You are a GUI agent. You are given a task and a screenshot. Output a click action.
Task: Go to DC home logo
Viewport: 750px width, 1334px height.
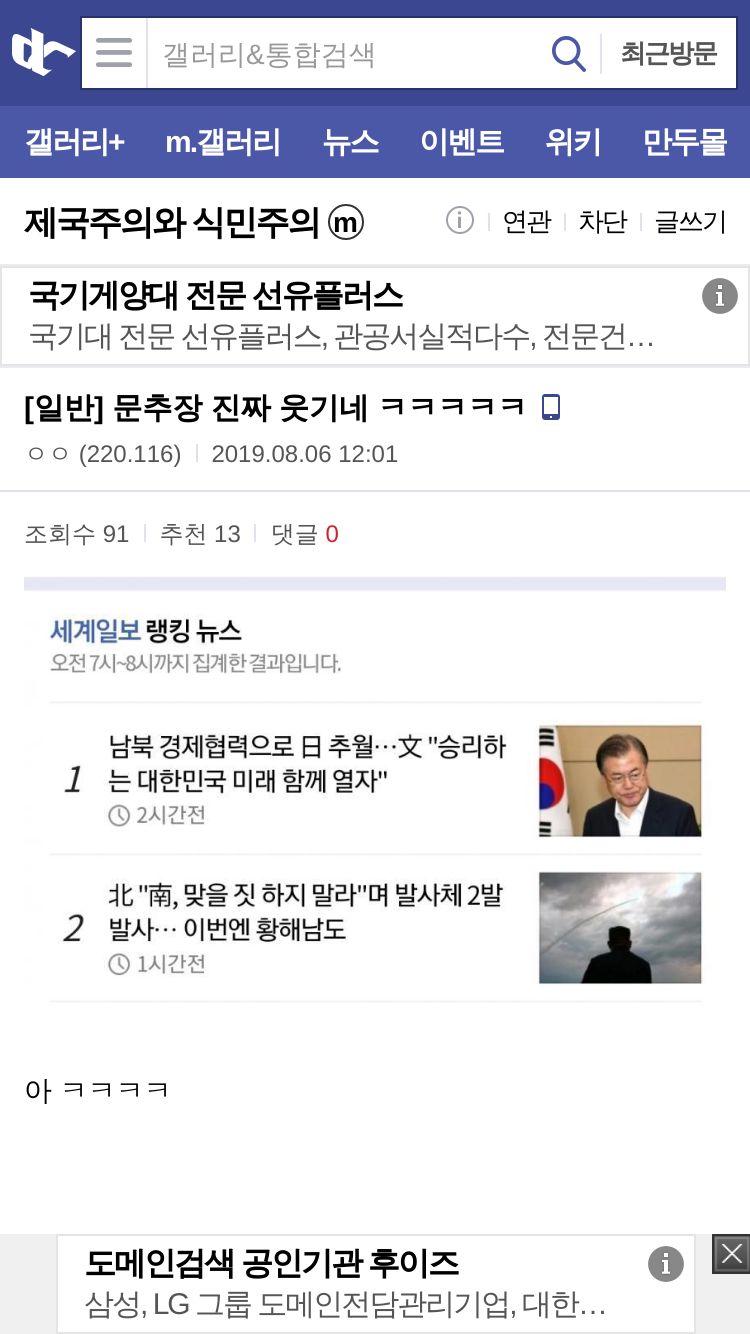tap(42, 53)
